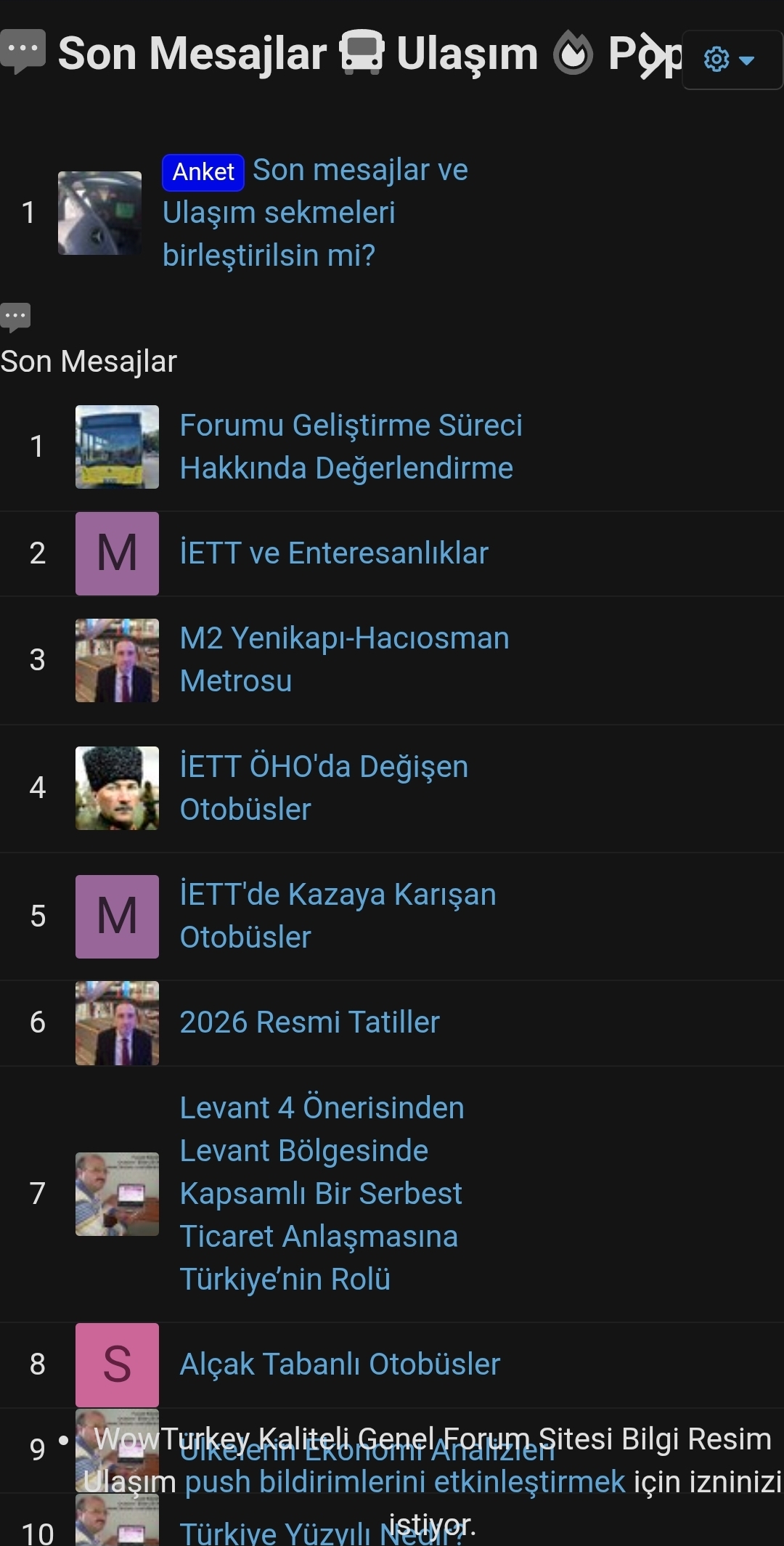
Task: Open the İETT ve Enteresanlıklar thread
Action: [334, 553]
